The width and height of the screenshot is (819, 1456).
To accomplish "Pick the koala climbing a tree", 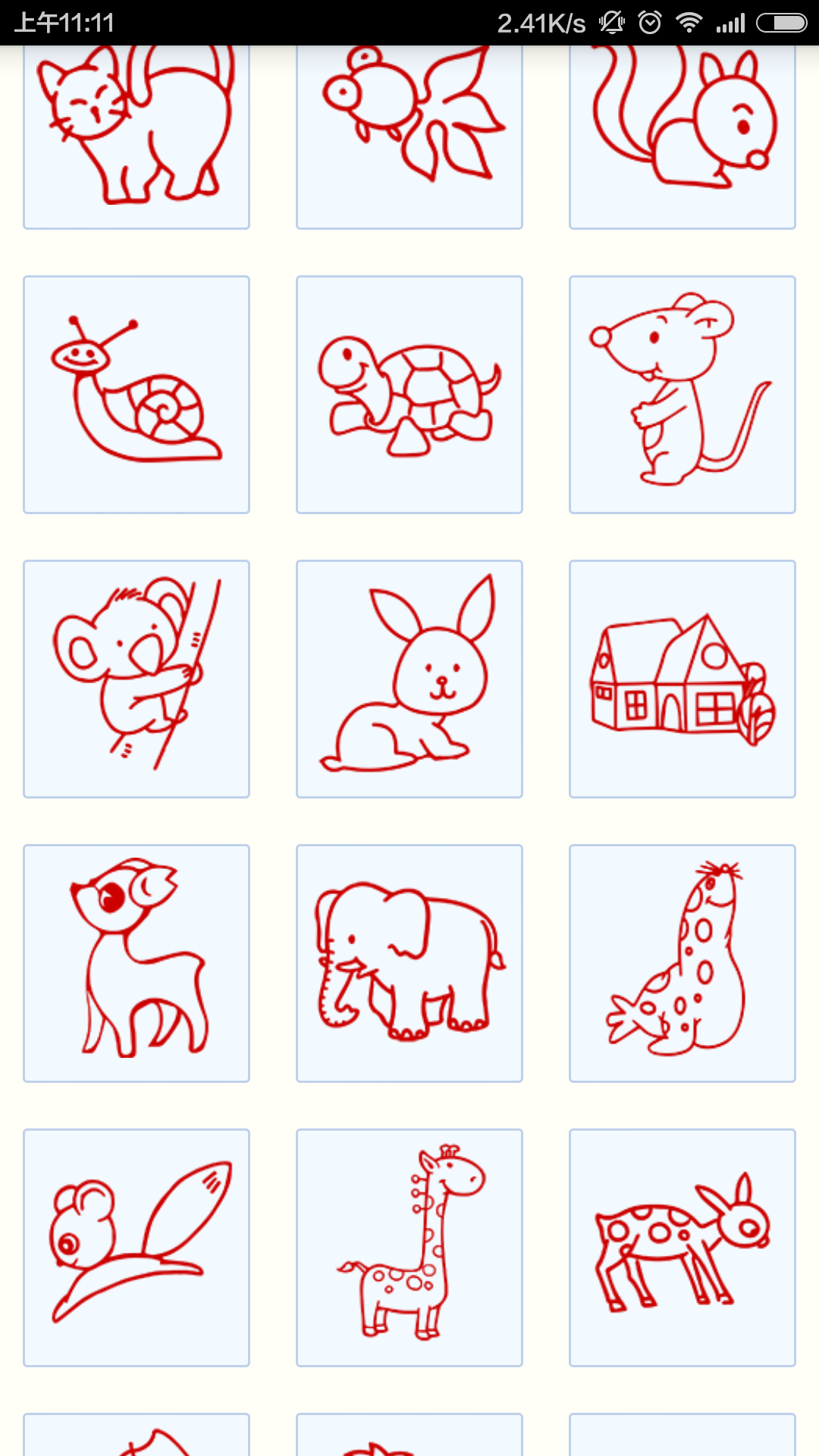I will (136, 677).
